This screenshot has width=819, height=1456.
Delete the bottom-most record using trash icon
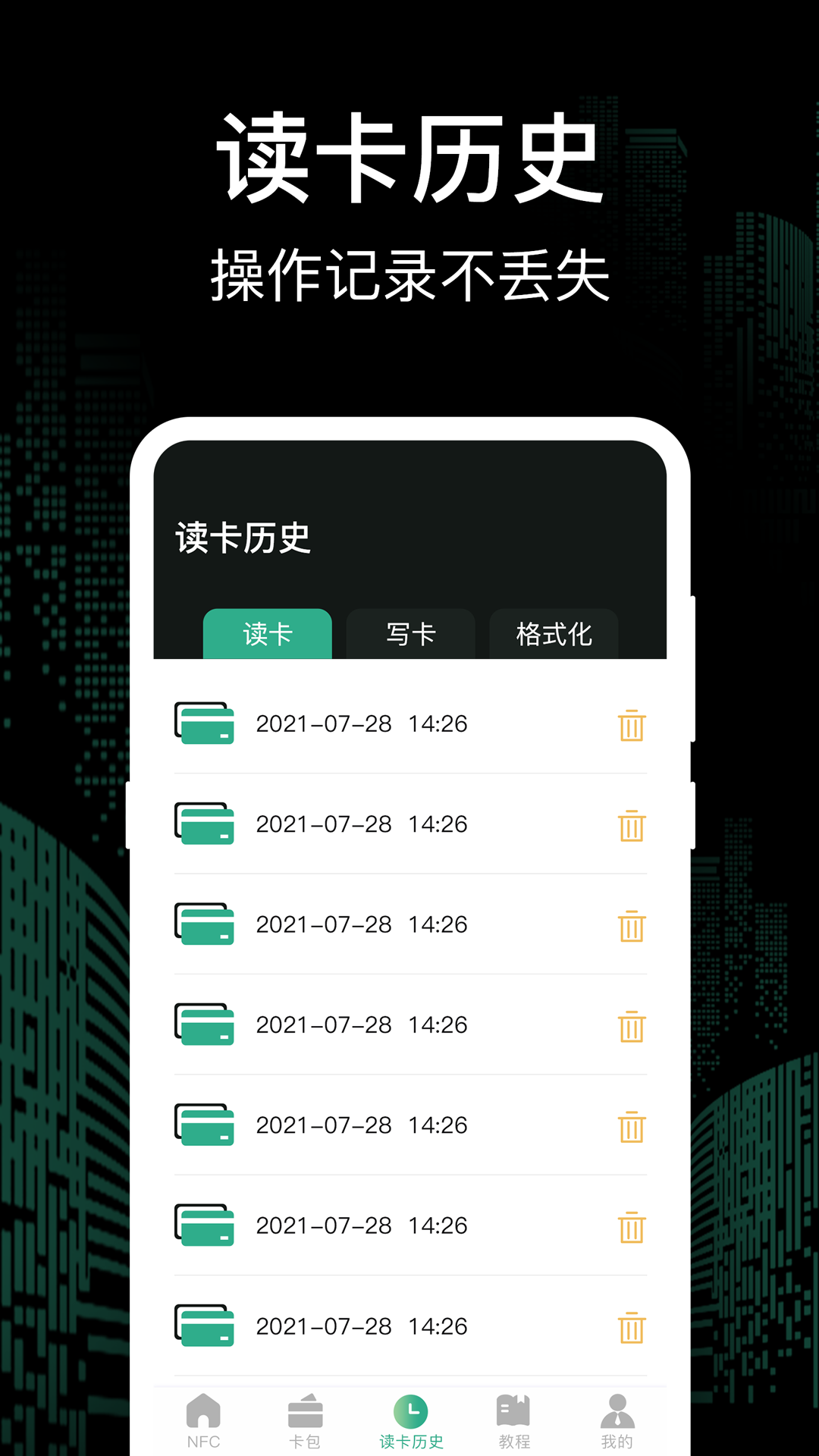pos(630,1327)
